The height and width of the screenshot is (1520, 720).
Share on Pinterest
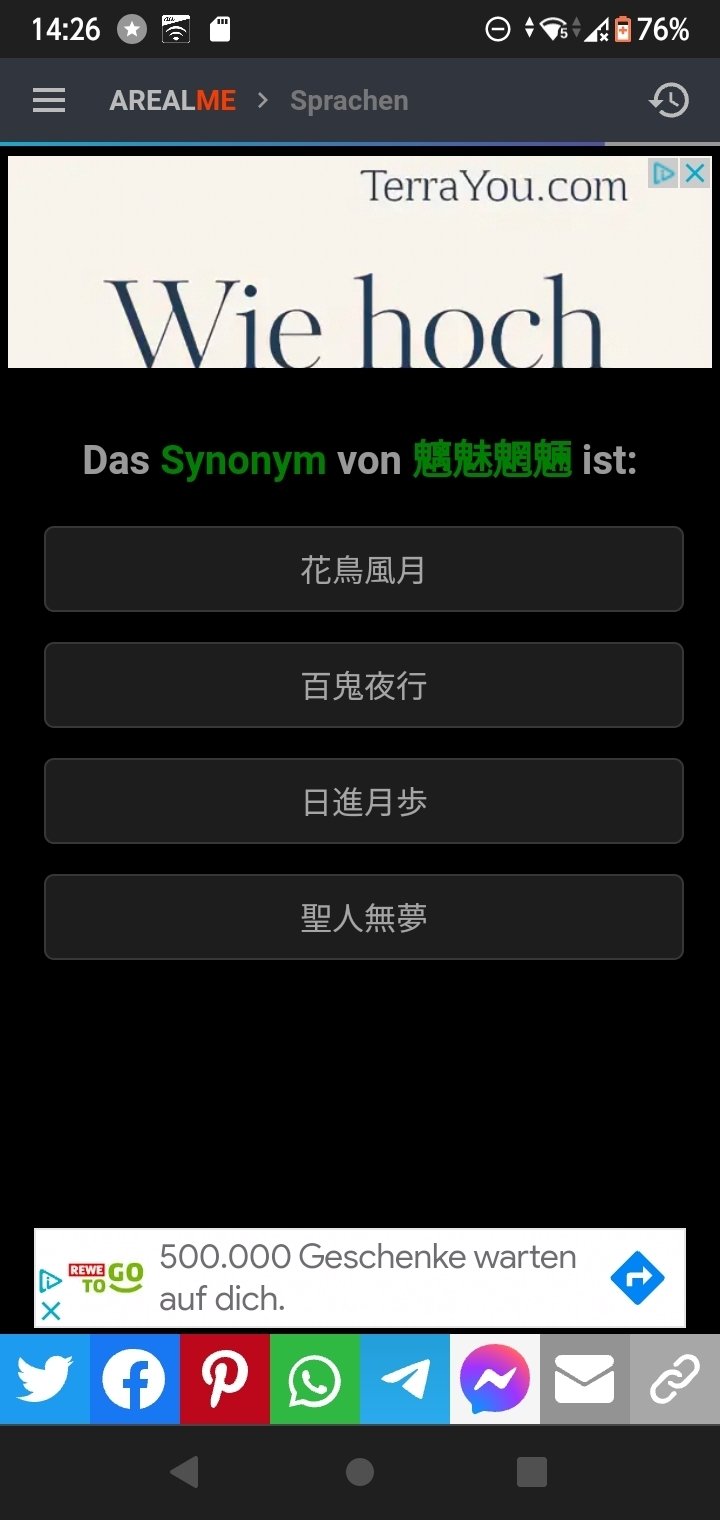225,1379
